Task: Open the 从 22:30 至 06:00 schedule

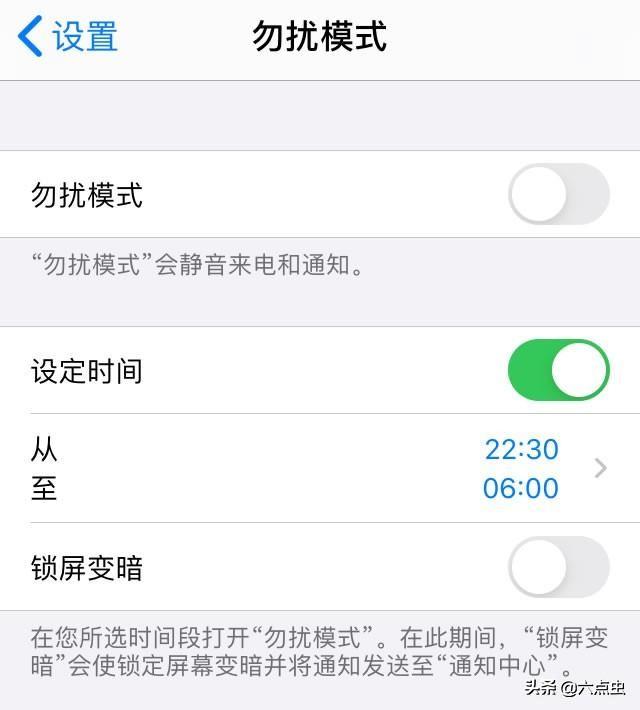Action: coord(320,468)
